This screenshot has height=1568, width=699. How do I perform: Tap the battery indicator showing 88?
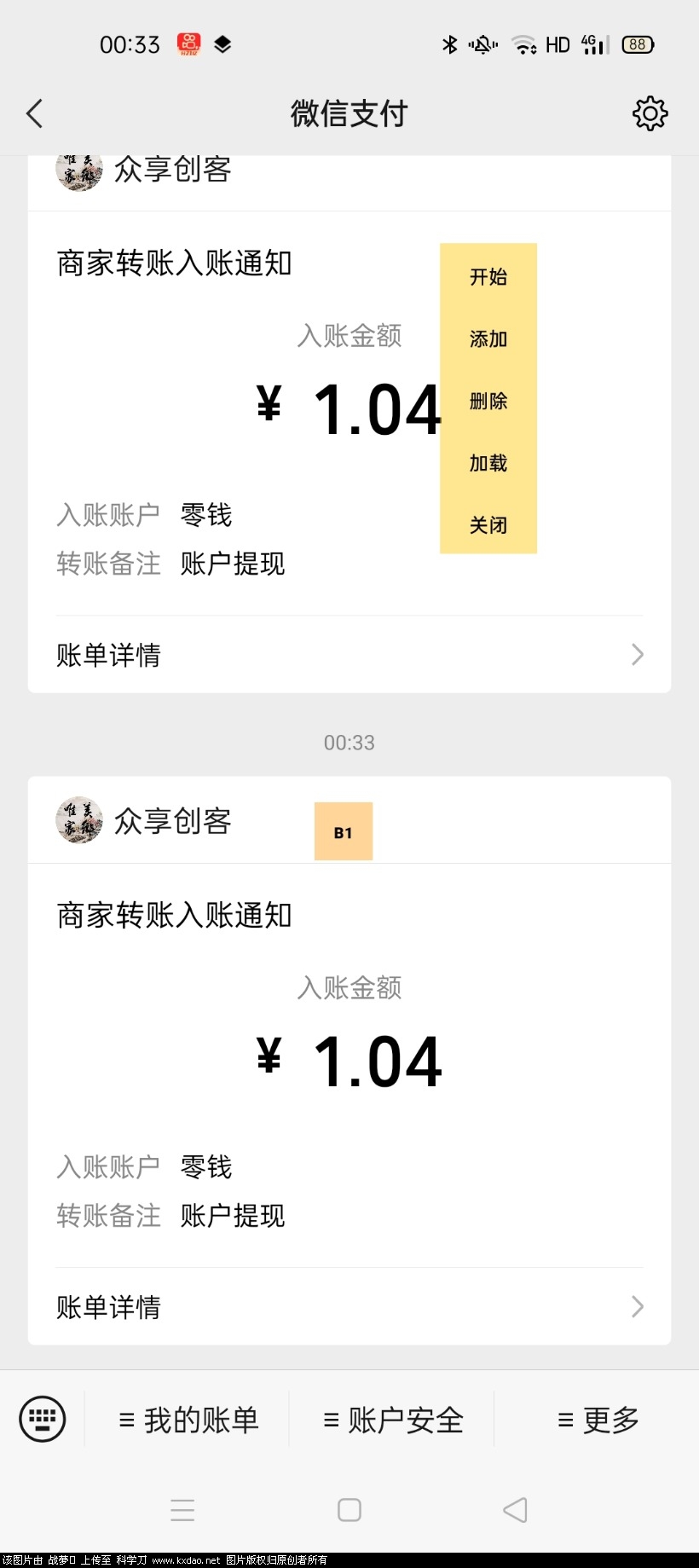636,43
